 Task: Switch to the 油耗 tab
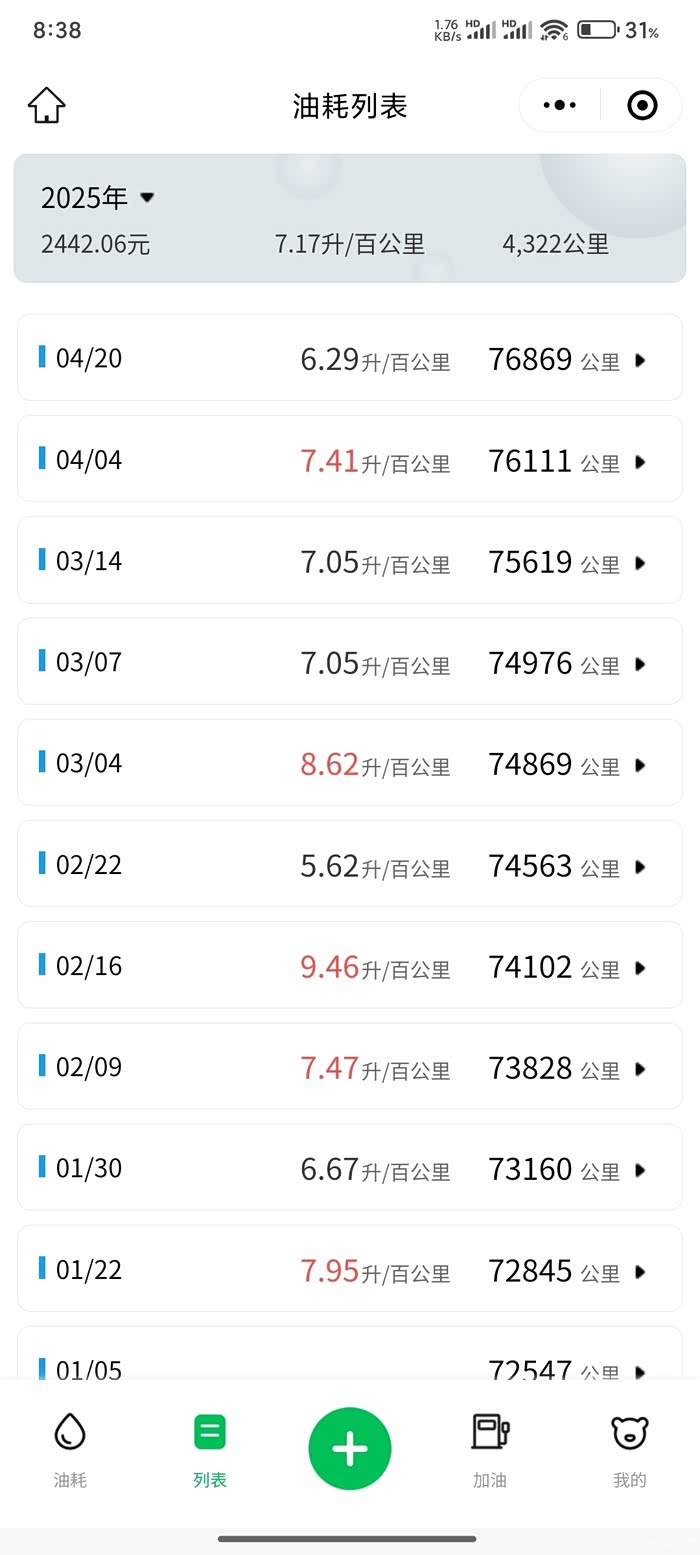click(x=70, y=1450)
